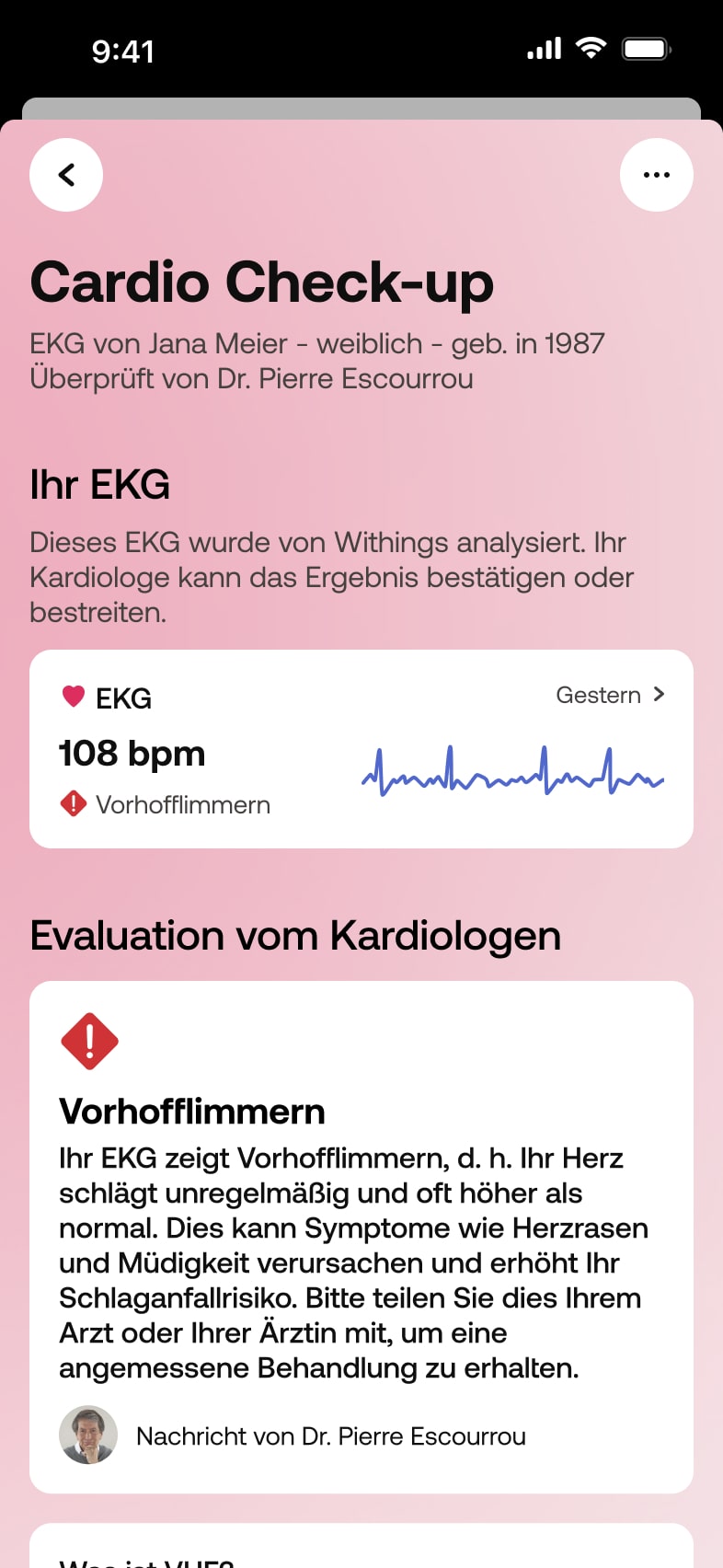Select the Evaluation vom Kardiologen section header
The height and width of the screenshot is (1568, 723).
[296, 936]
